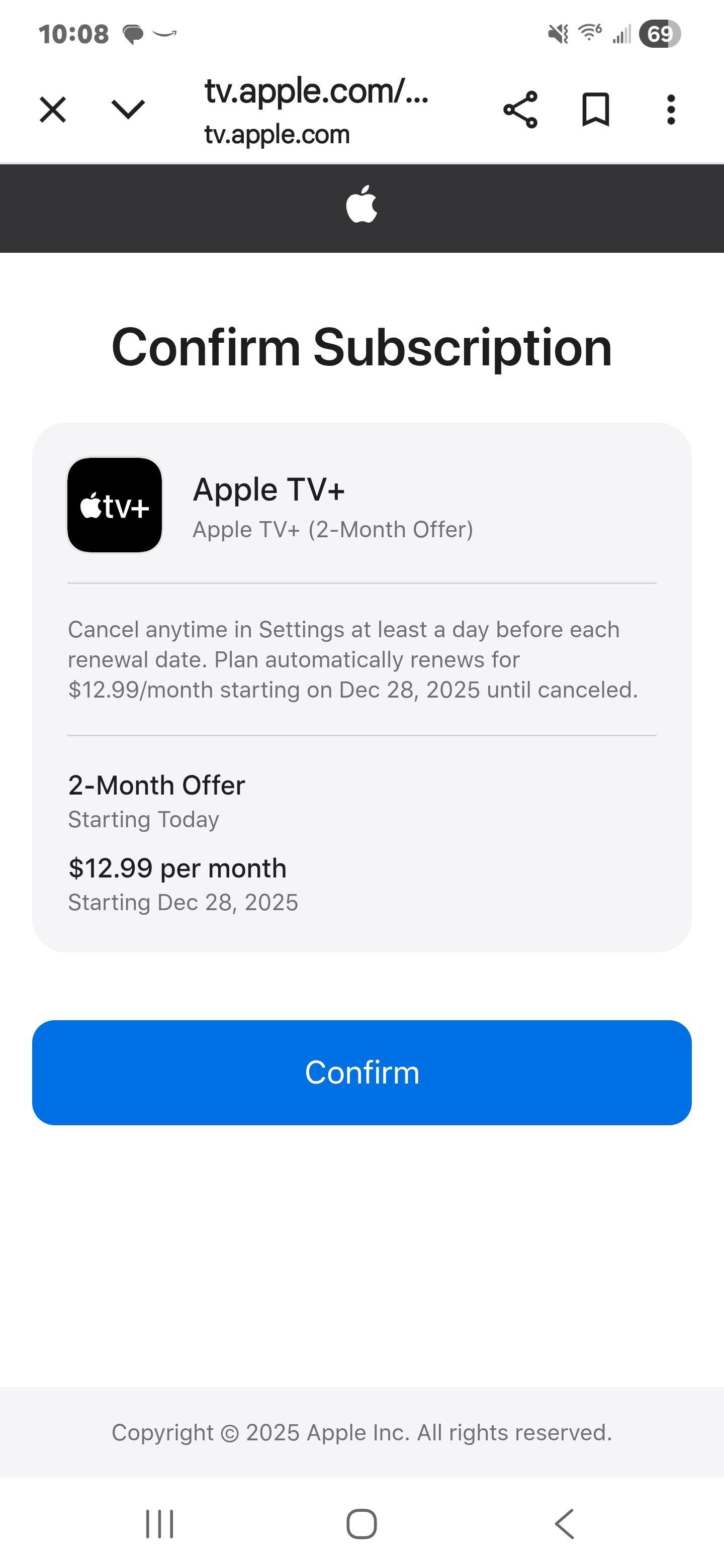This screenshot has width=724, height=1568.
Task: Confirm the Apple TV+ subscription
Action: coord(361,1072)
